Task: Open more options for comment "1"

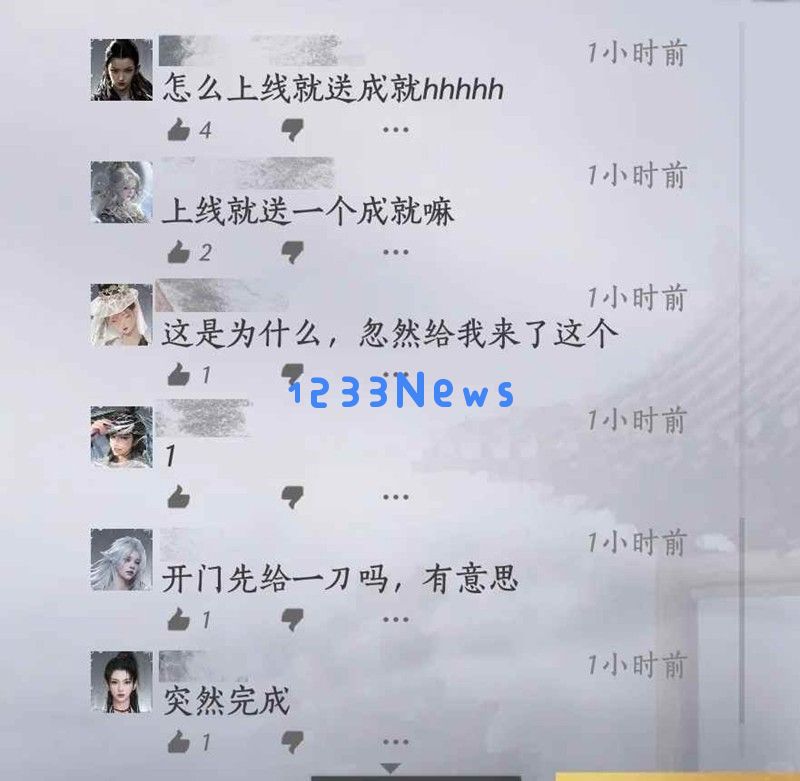Action: tap(395, 496)
